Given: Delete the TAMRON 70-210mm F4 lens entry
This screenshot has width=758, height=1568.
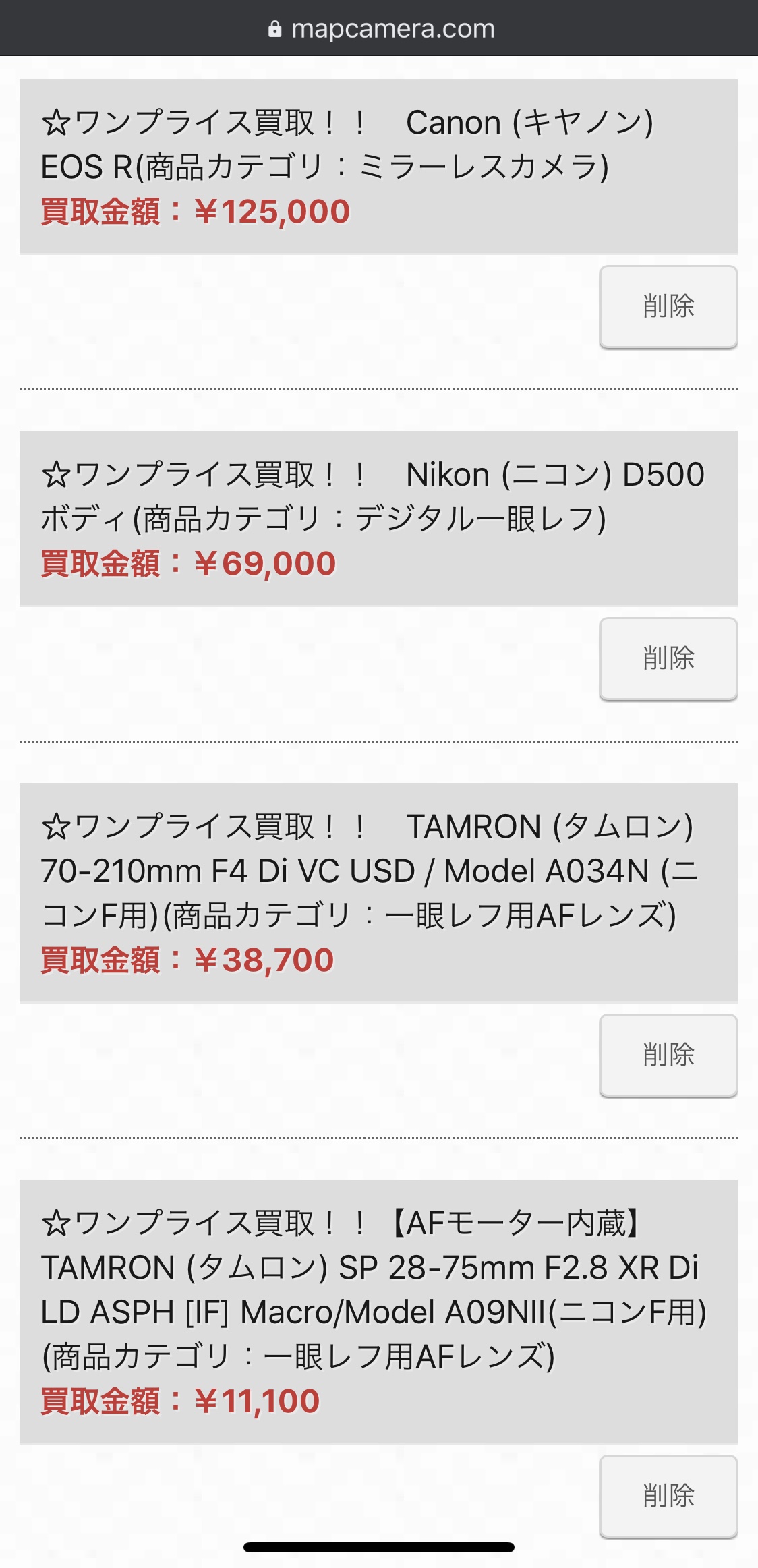Looking at the screenshot, I should click(x=668, y=1055).
